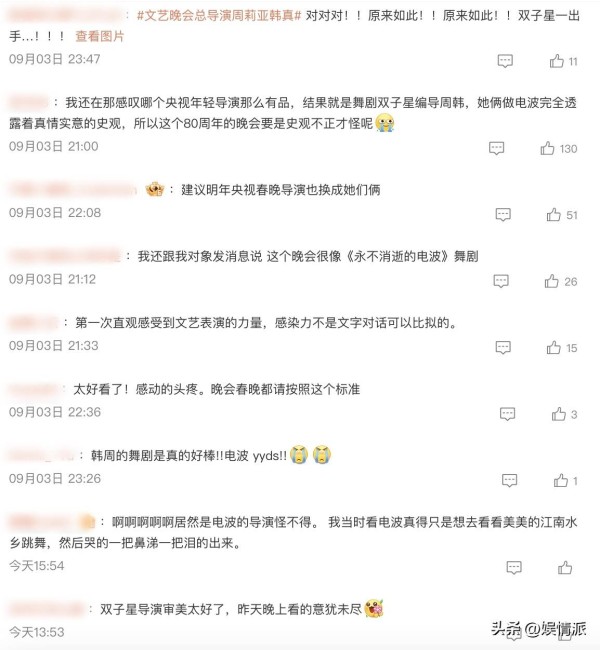Reply to the 太好看了 comment
Screen dimensions: 600x650
pos(508,414)
